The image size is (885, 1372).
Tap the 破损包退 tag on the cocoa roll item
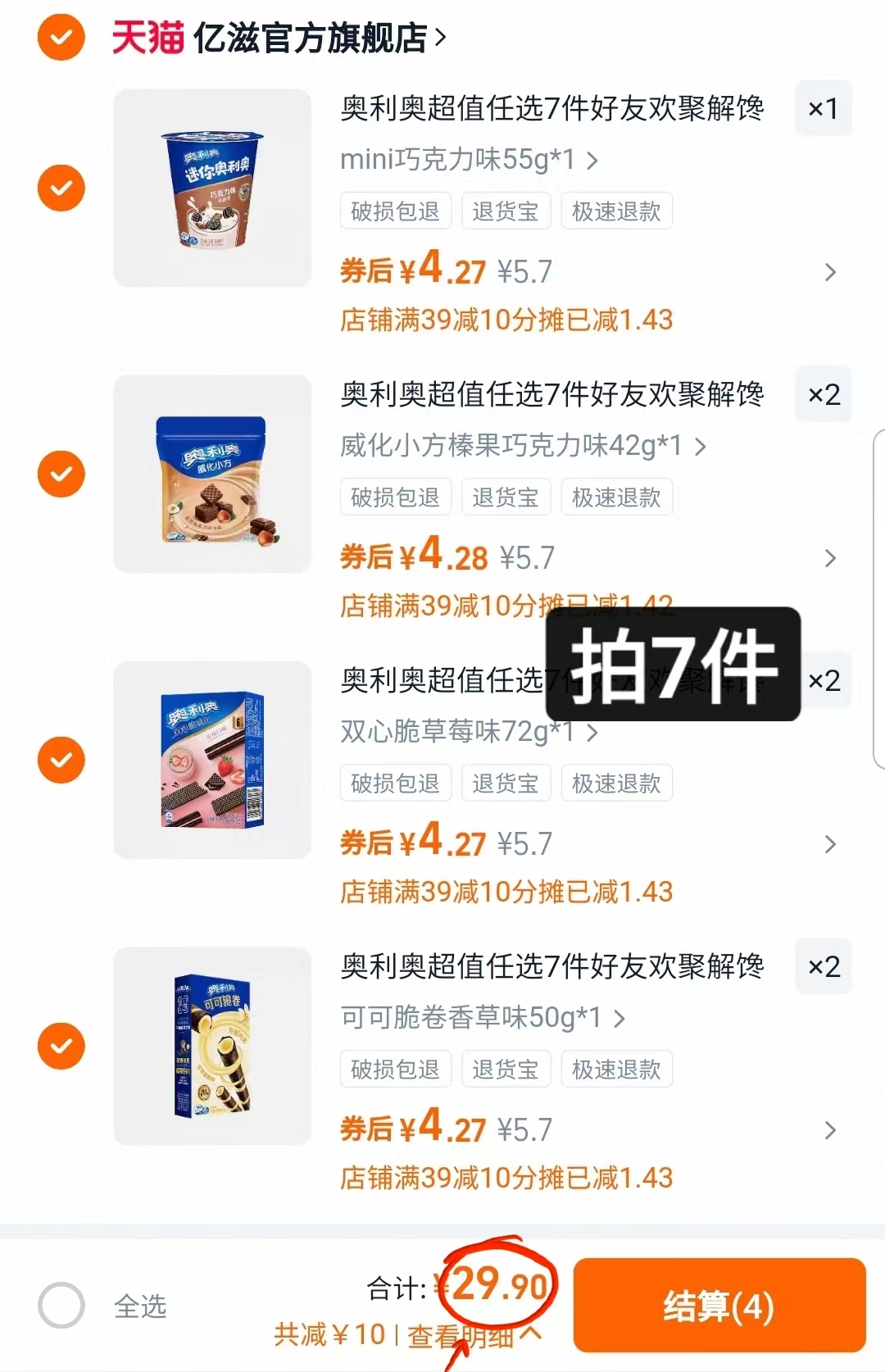tap(396, 1069)
